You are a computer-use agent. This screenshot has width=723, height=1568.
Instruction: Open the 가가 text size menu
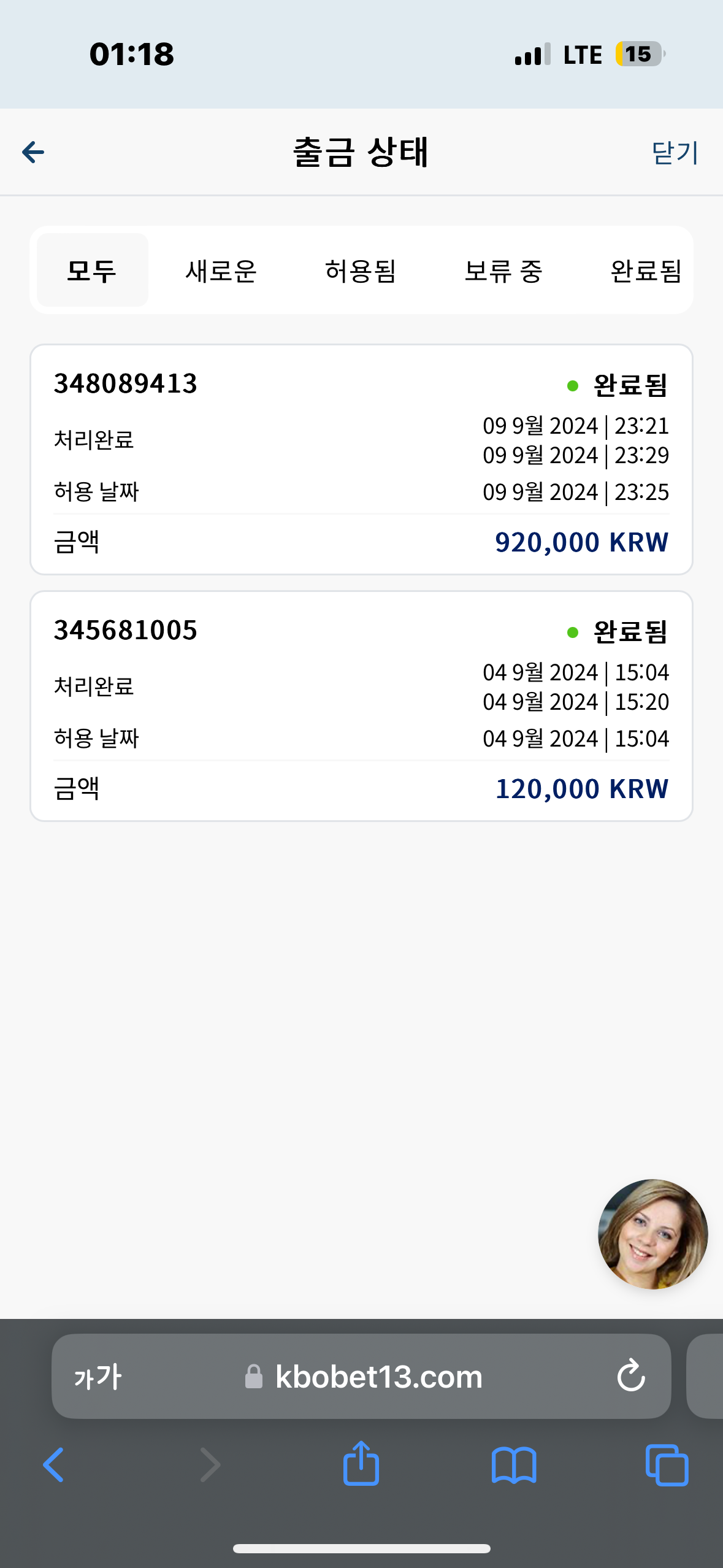(x=98, y=1377)
